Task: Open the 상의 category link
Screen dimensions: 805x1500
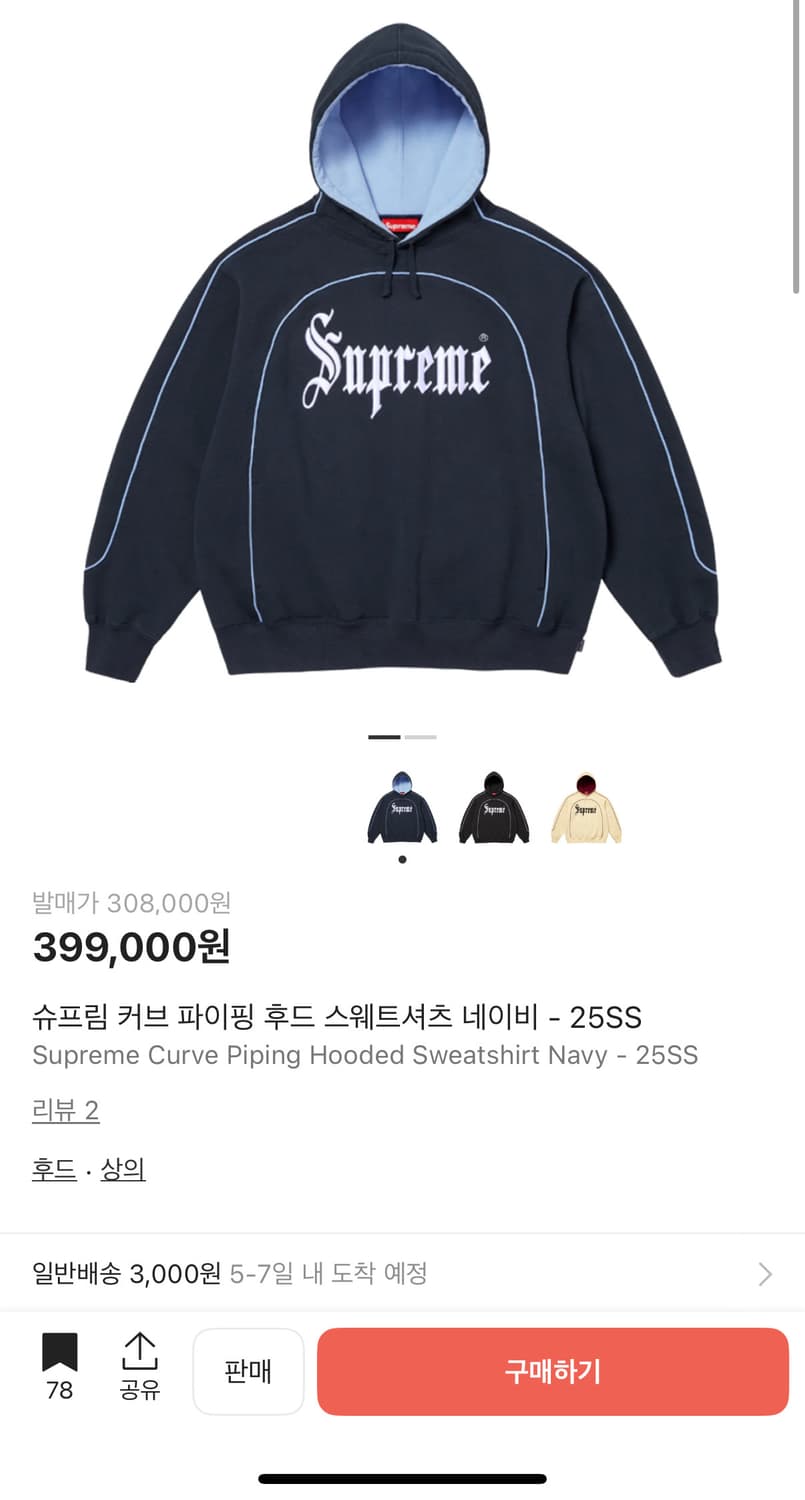Action: [x=122, y=1168]
